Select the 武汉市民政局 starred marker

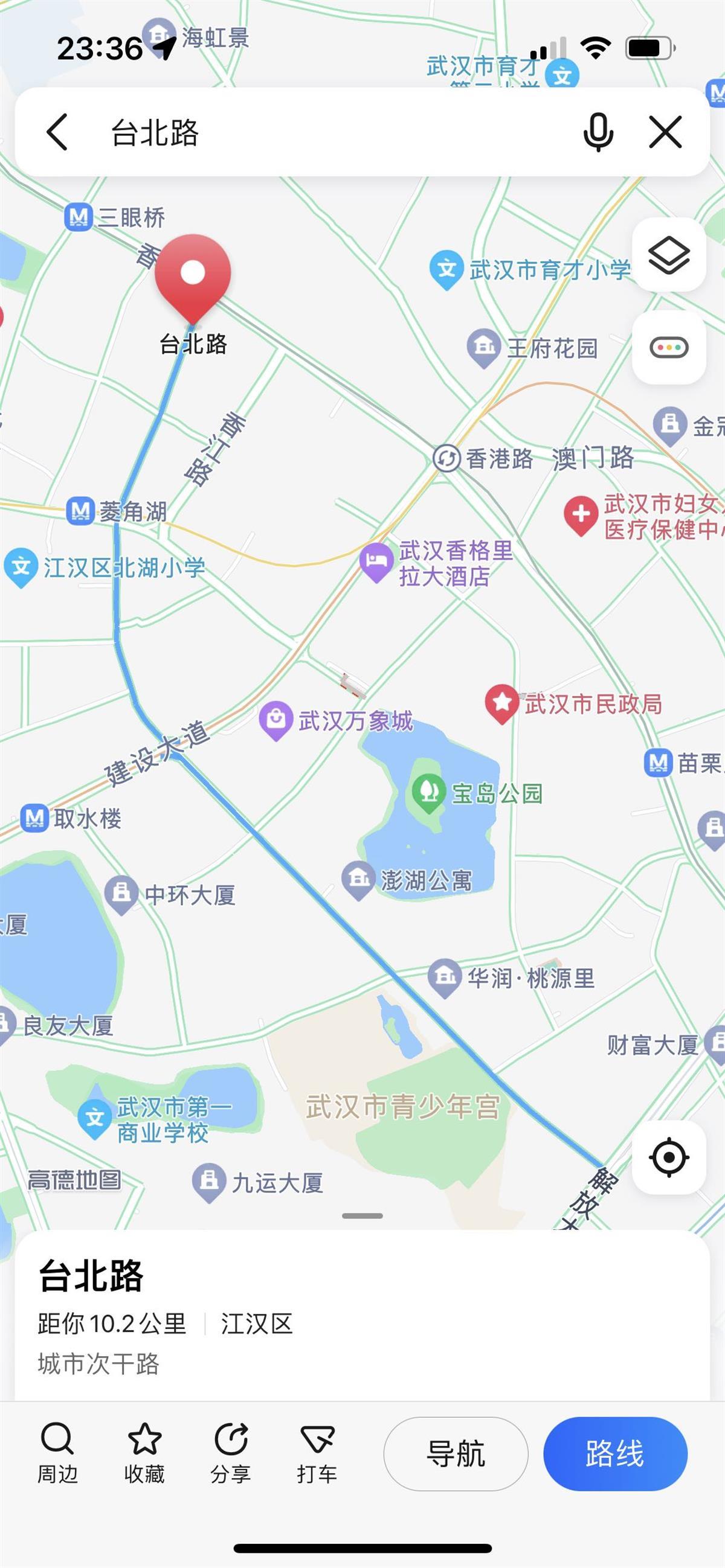pyautogui.click(x=502, y=701)
